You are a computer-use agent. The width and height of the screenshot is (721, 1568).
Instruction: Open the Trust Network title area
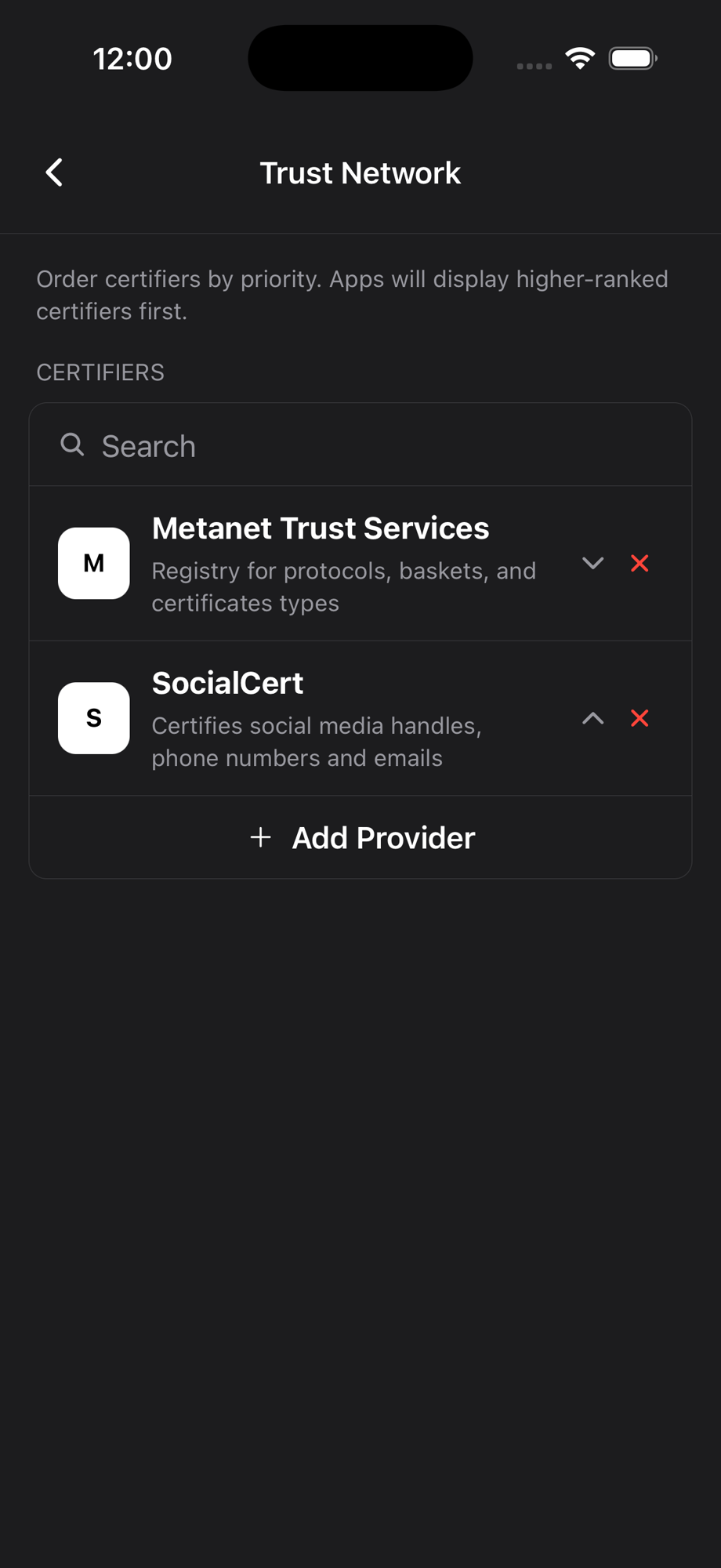(x=360, y=172)
